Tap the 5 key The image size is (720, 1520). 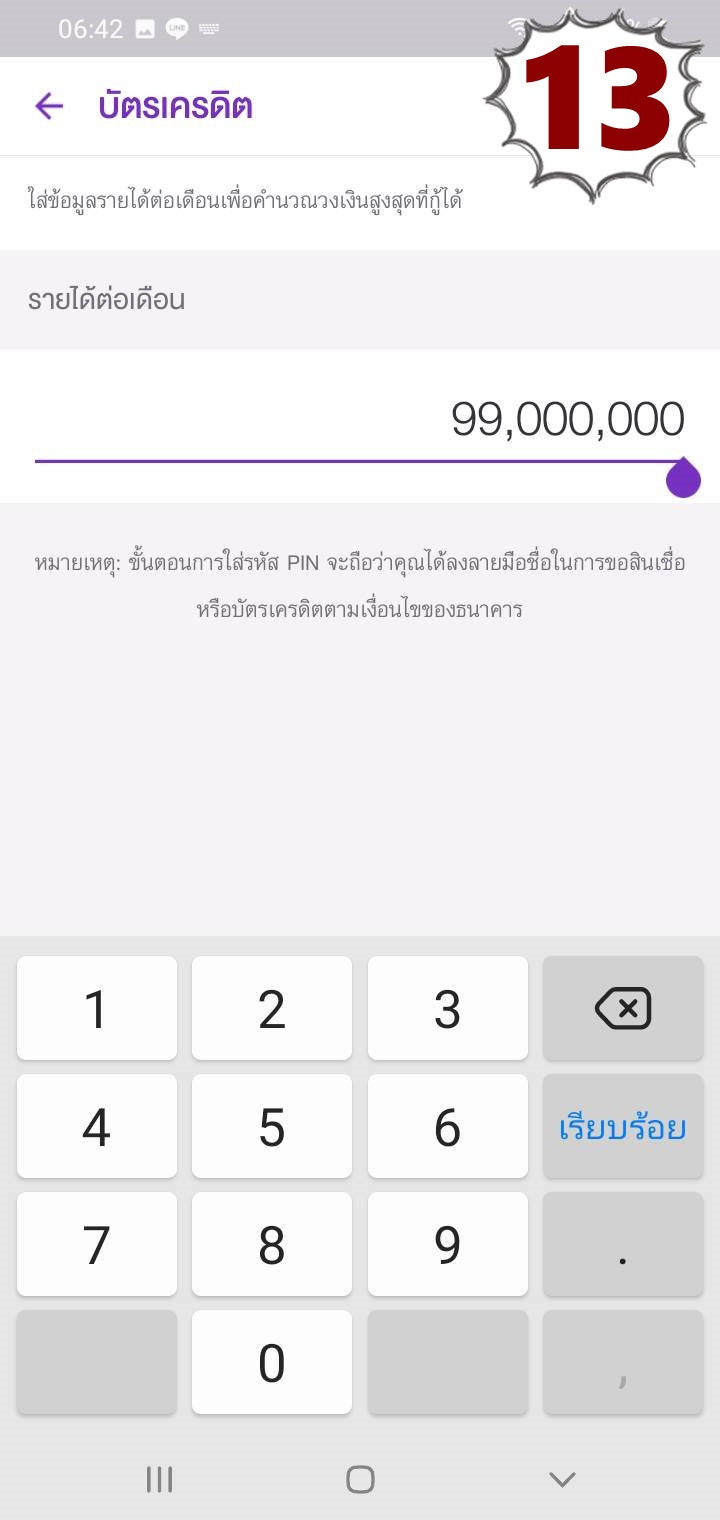(272, 1127)
